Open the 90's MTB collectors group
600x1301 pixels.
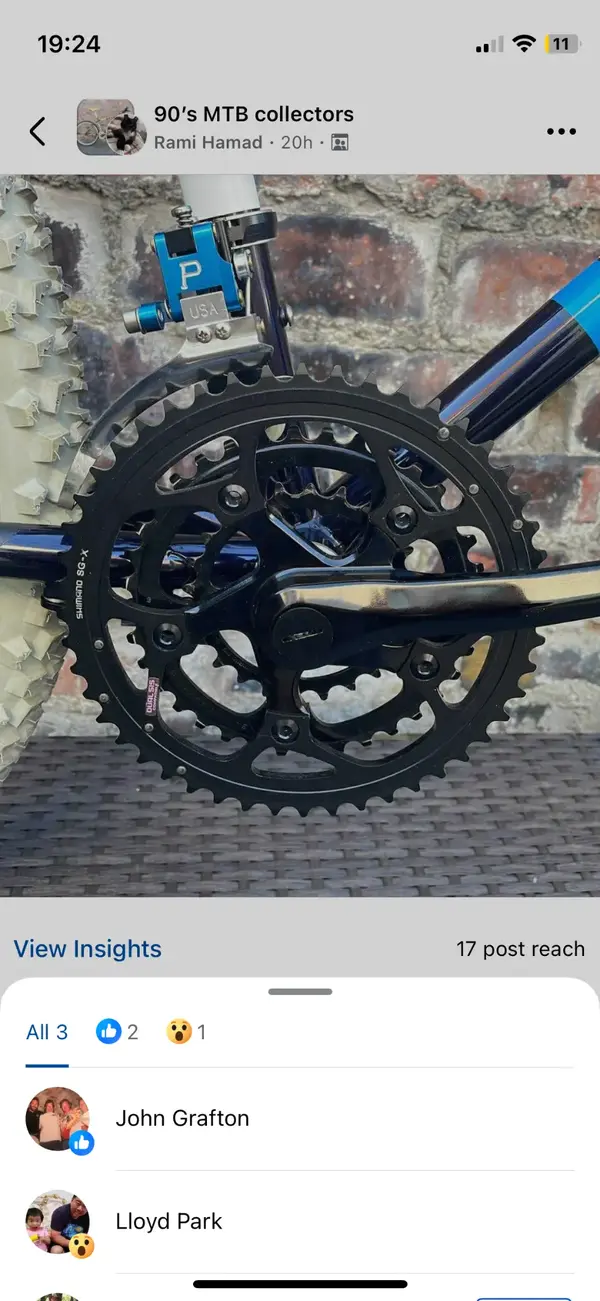pos(253,114)
